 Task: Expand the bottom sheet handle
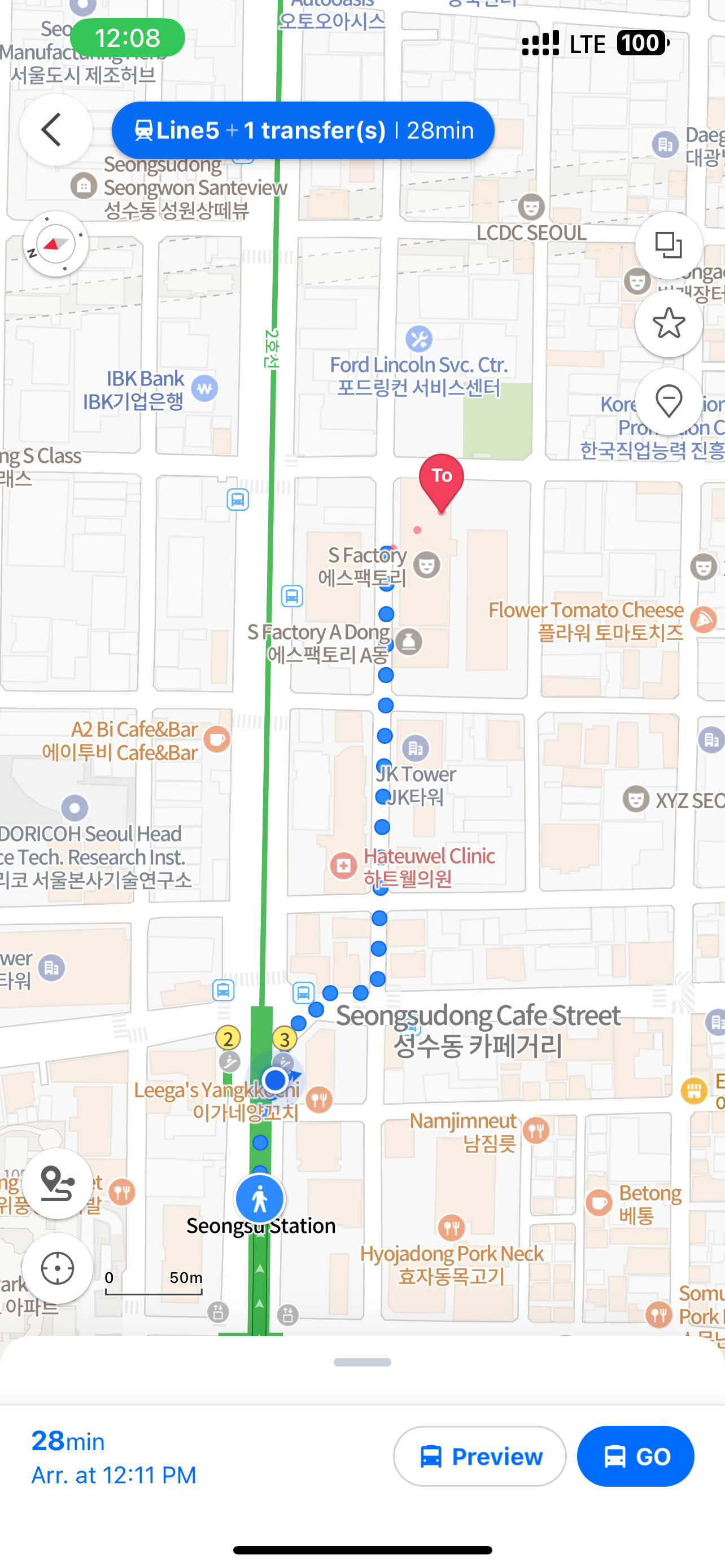click(x=362, y=1361)
